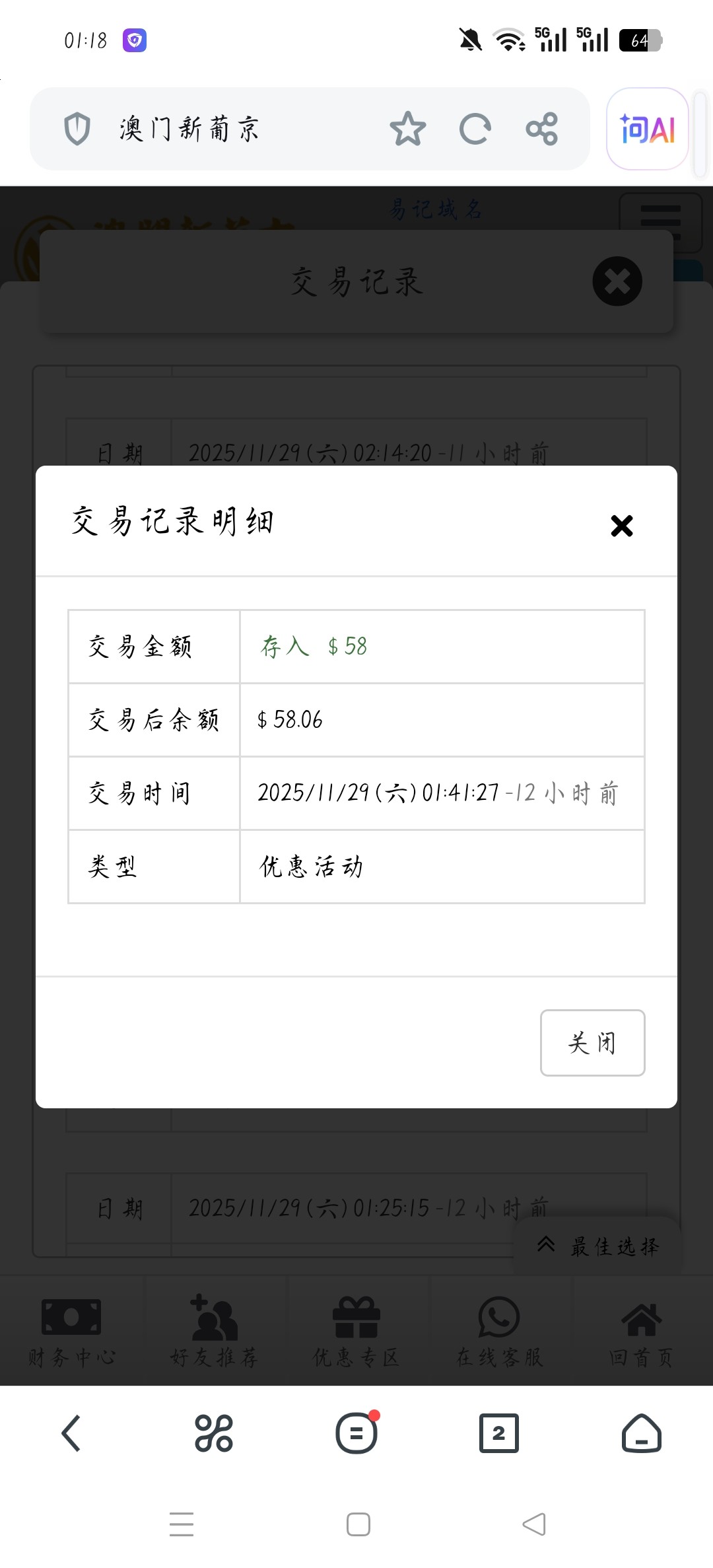Go back with the browser back arrow
713x1568 pixels.
click(x=71, y=1433)
